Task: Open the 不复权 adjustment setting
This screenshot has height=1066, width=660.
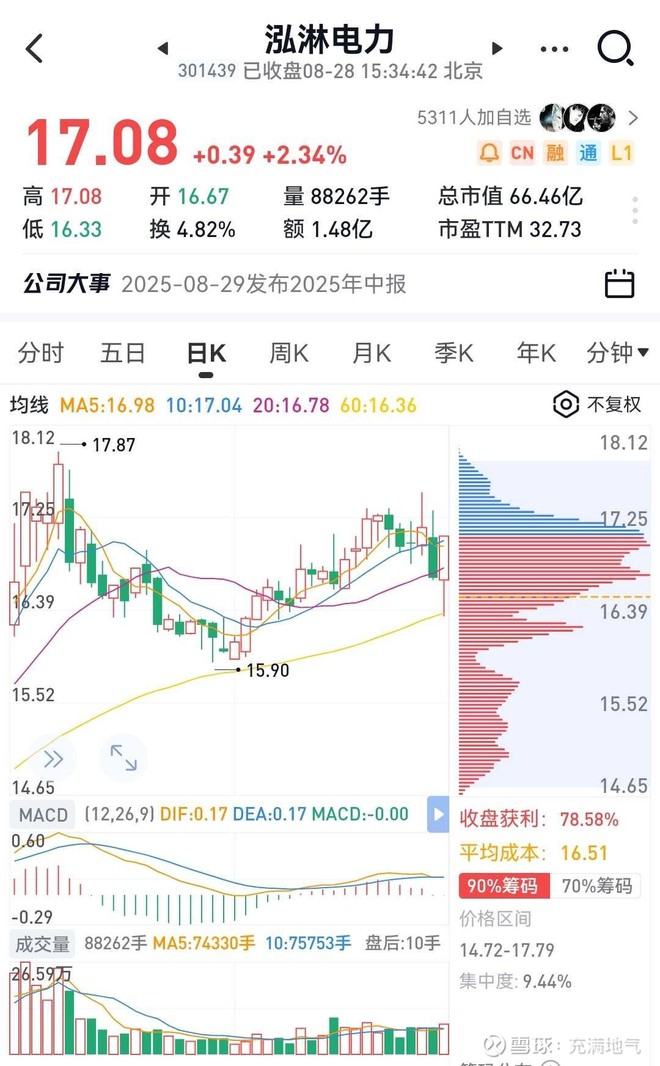Action: [x=597, y=405]
